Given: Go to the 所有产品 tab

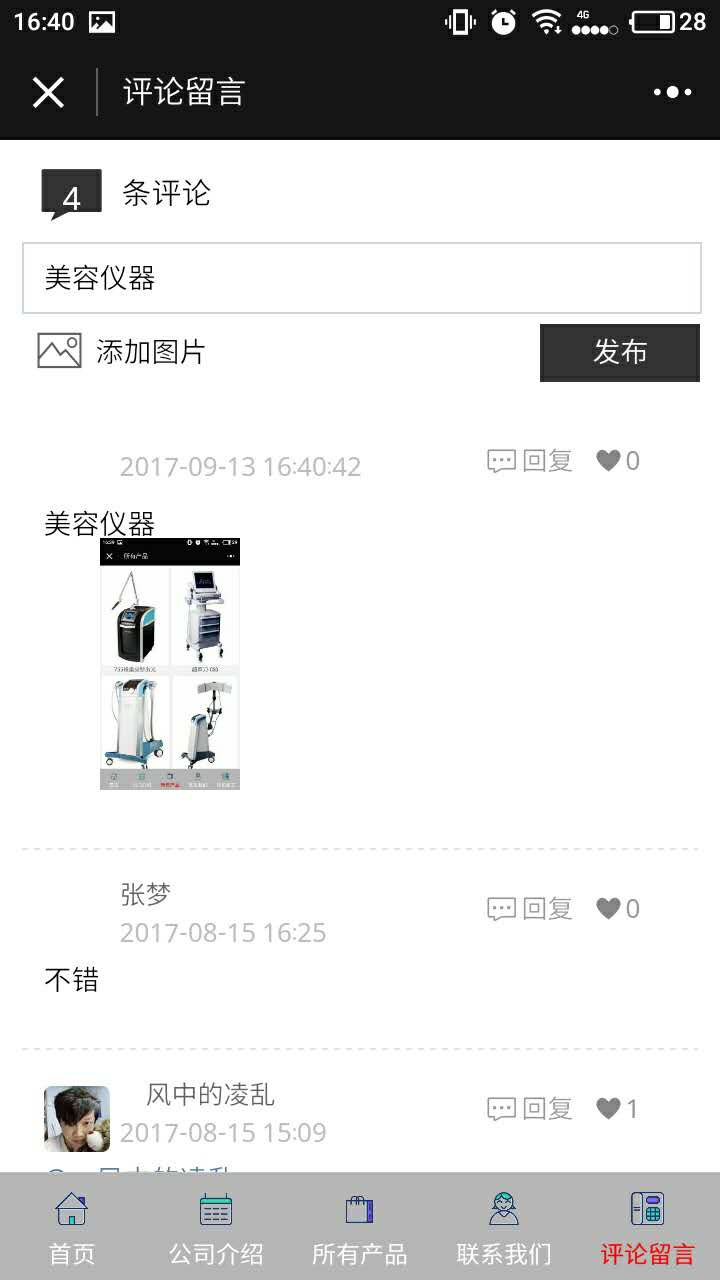Looking at the screenshot, I should point(360,1227).
